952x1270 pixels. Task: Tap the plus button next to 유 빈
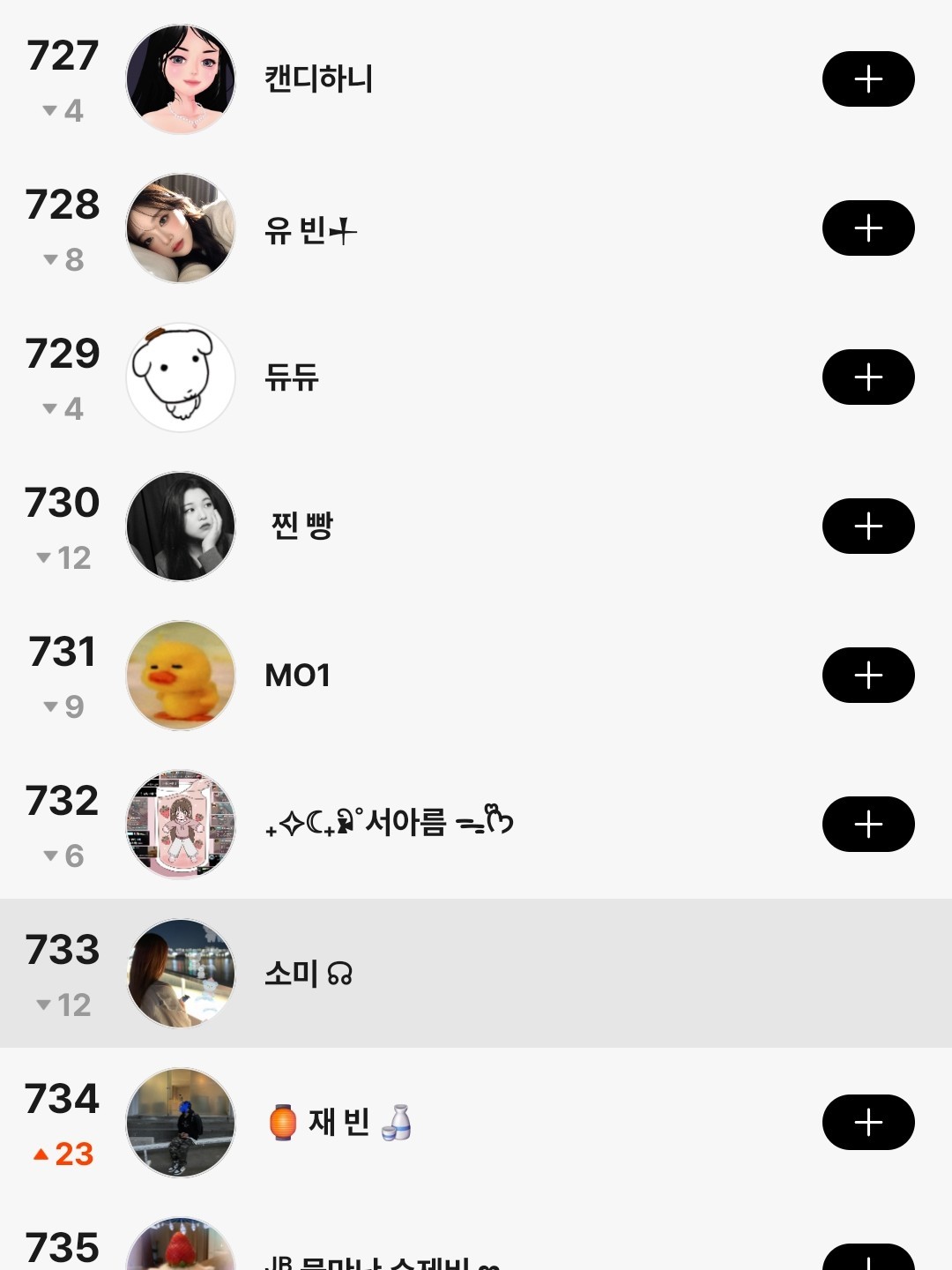868,228
